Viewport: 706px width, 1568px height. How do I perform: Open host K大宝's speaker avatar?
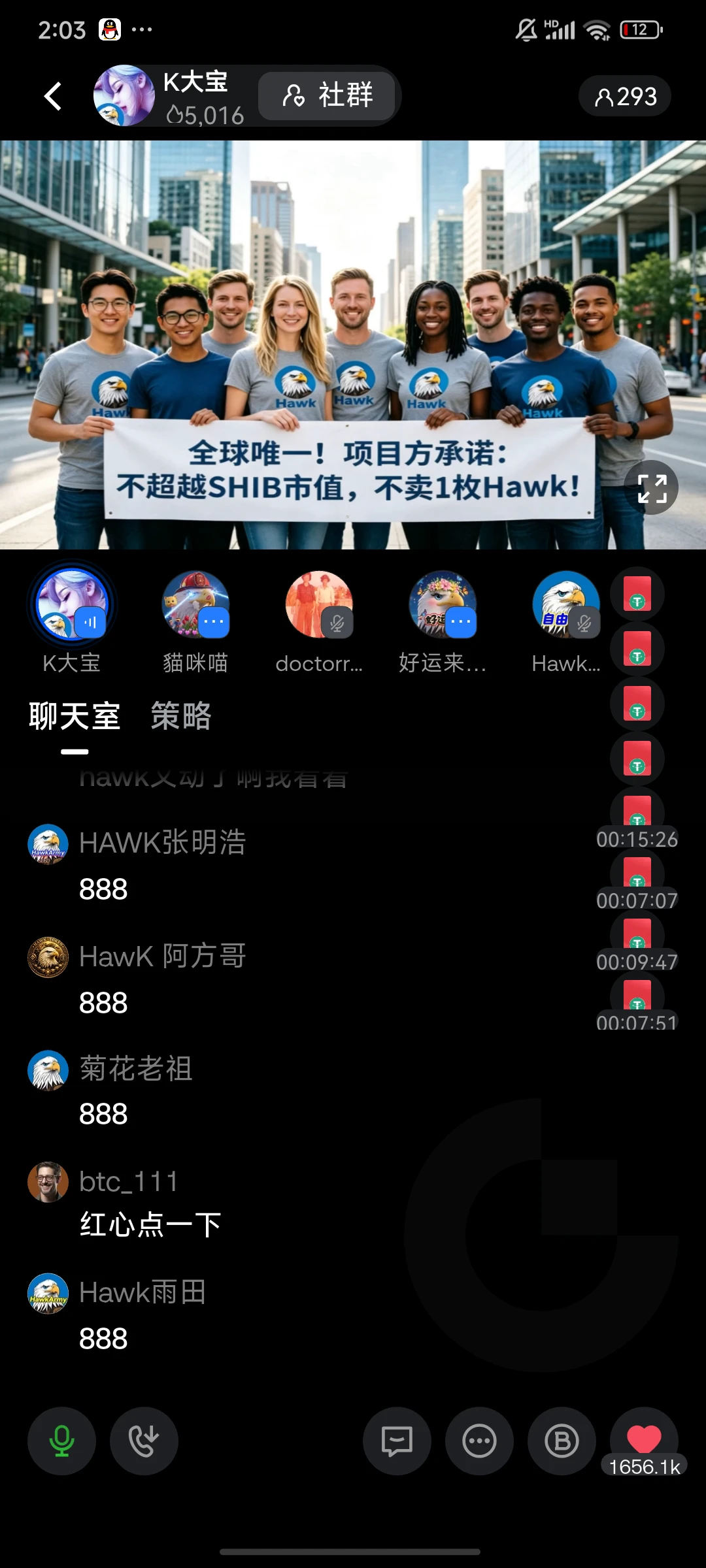tap(72, 604)
